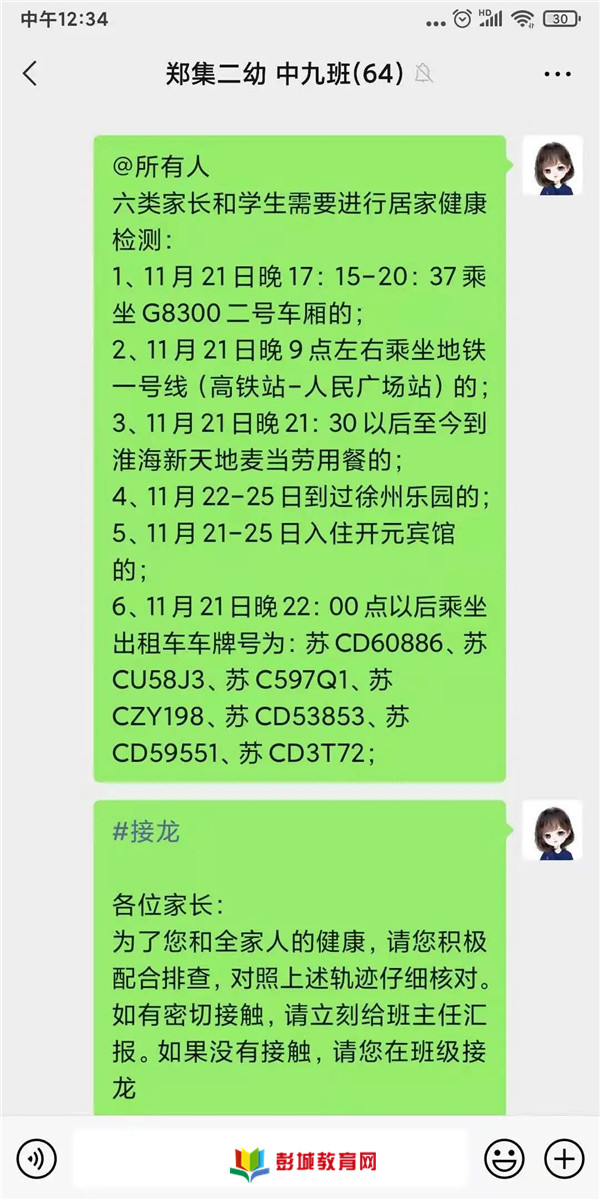Switch to voice message input

(37, 1159)
